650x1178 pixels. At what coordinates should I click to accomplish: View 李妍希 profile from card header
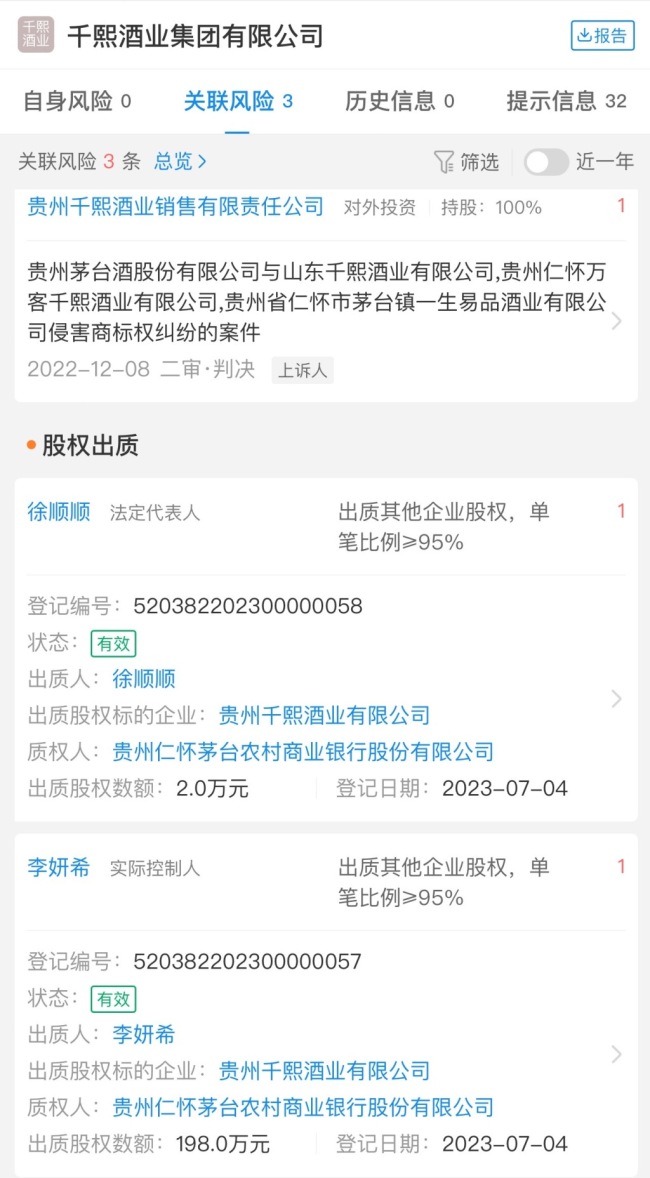point(59,867)
